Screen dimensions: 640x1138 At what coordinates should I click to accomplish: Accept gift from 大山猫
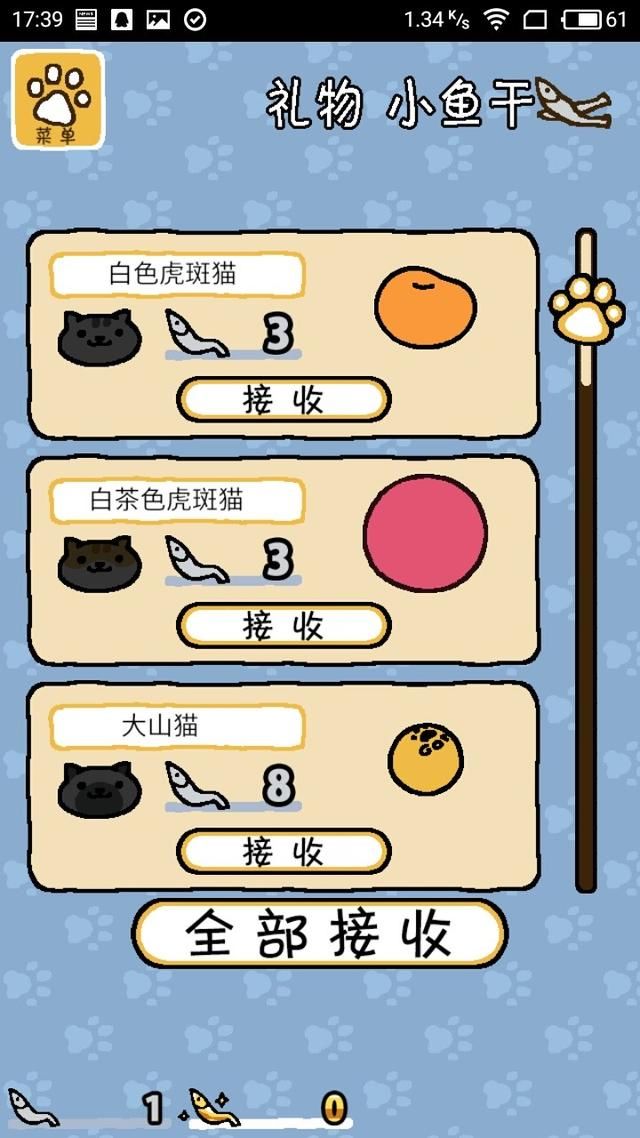coord(283,852)
